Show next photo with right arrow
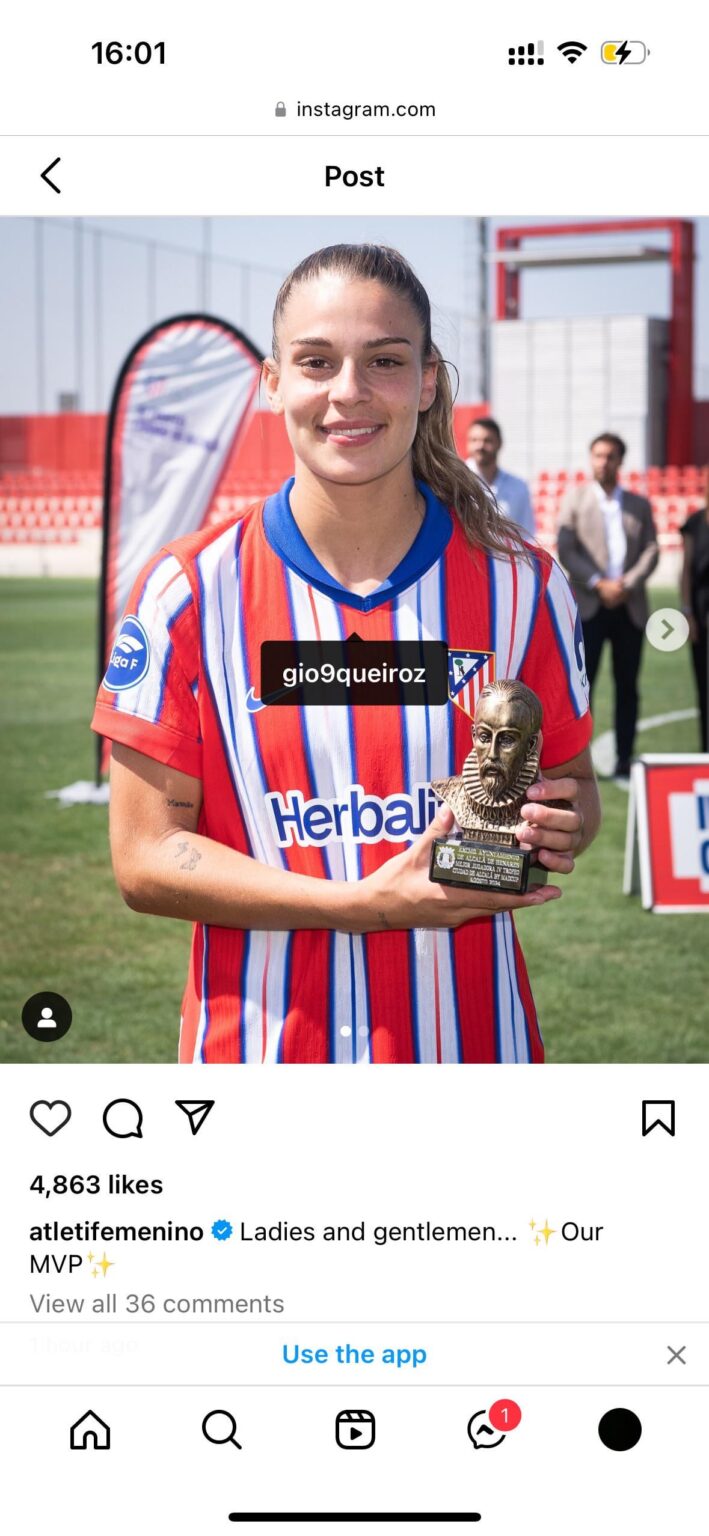 pyautogui.click(x=667, y=630)
